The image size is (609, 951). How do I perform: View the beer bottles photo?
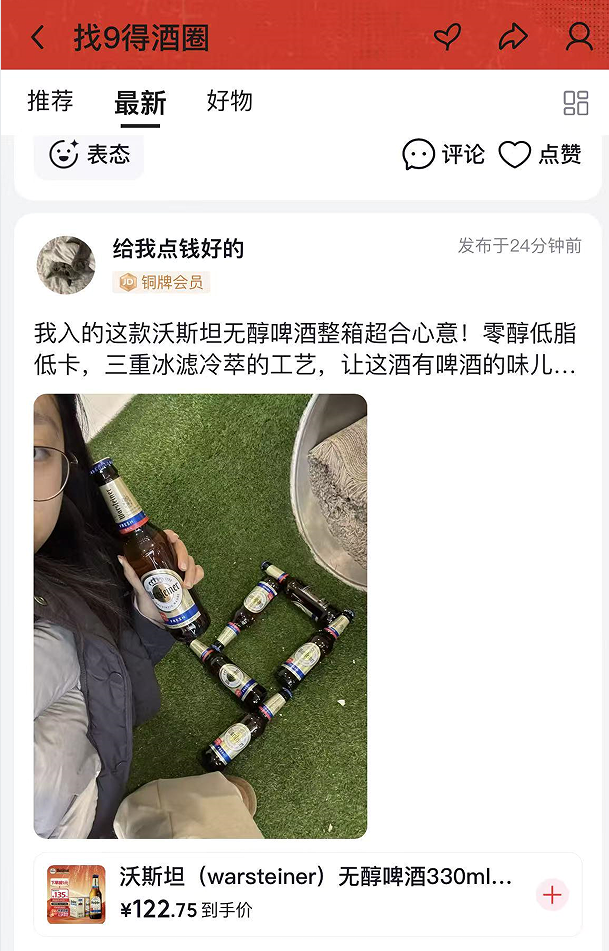pos(200,615)
